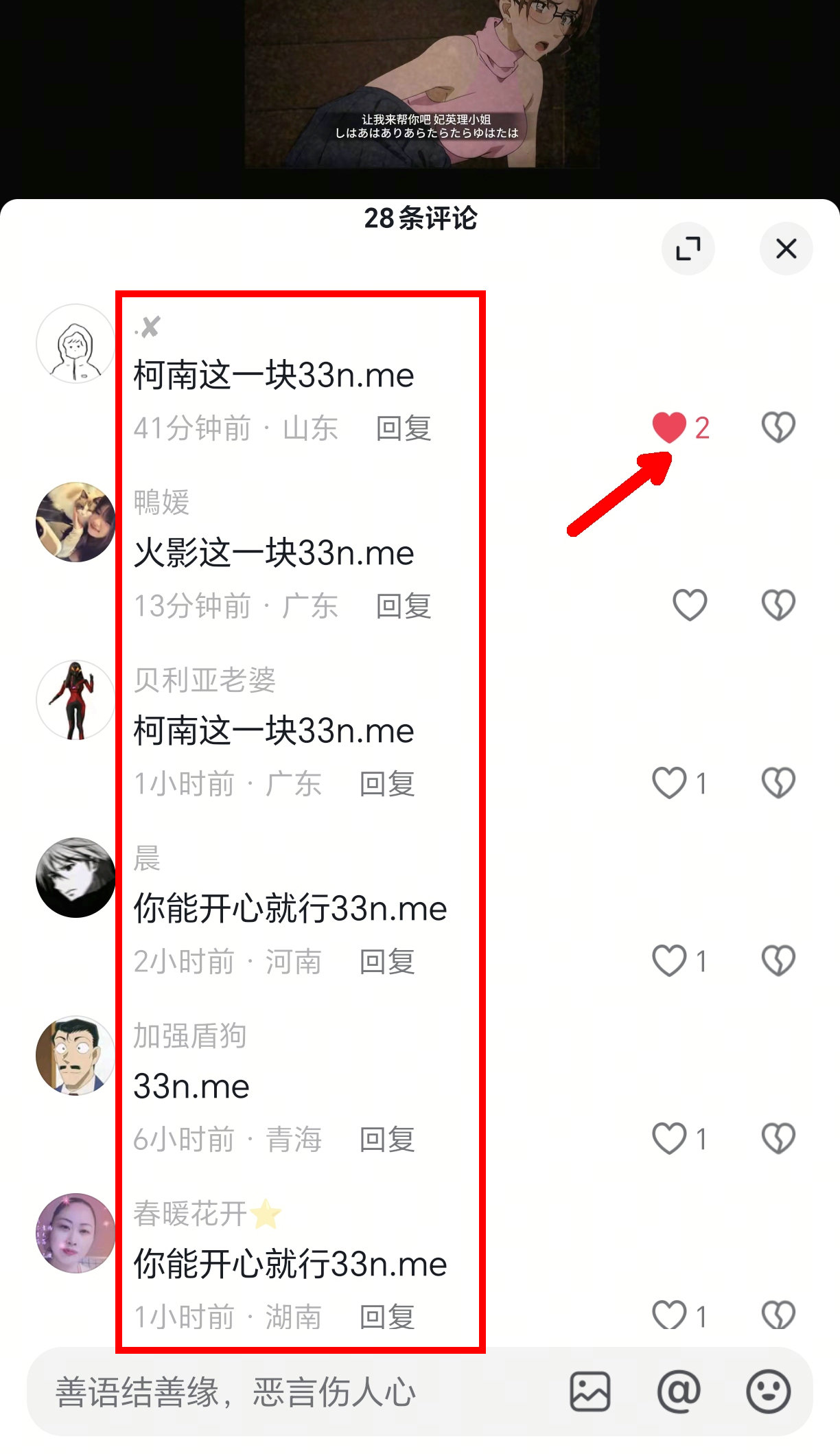Open 鸭媛's profile avatar
This screenshot has width=840, height=1454.
click(x=75, y=522)
